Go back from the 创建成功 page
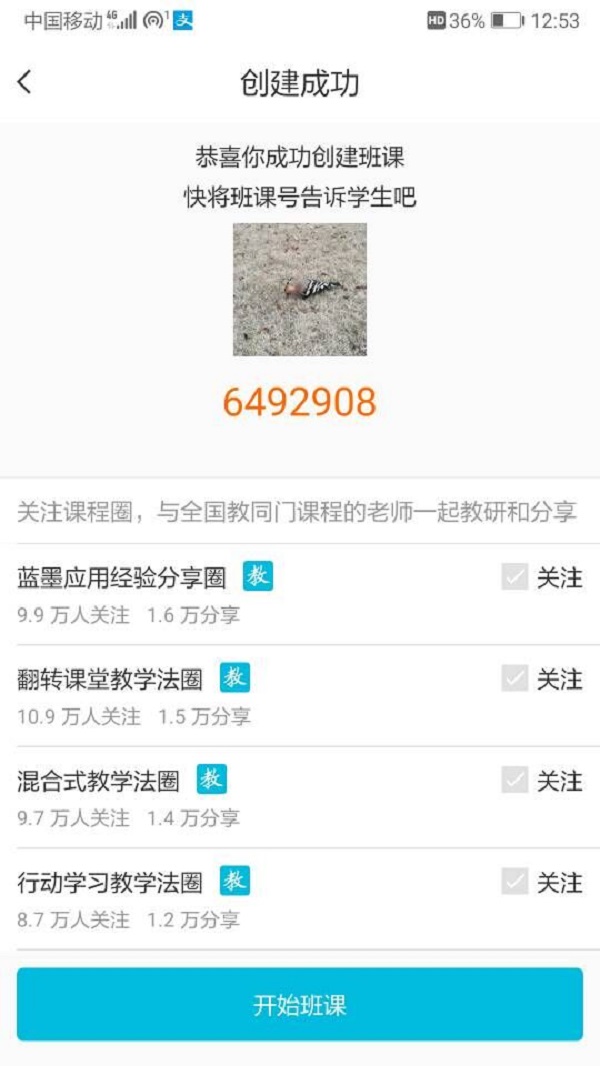This screenshot has width=600, height=1066. point(26,83)
